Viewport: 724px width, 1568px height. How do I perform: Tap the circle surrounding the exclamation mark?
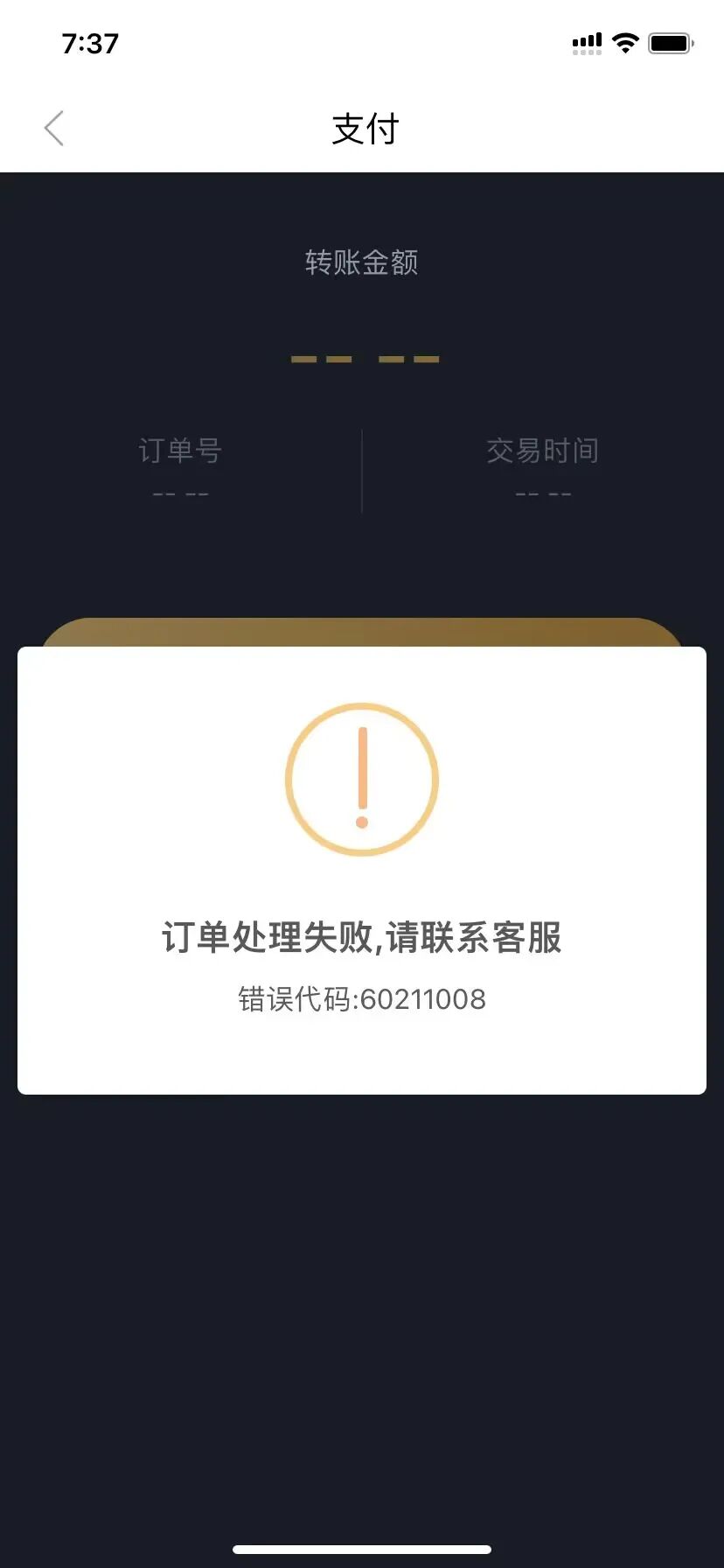point(362,779)
